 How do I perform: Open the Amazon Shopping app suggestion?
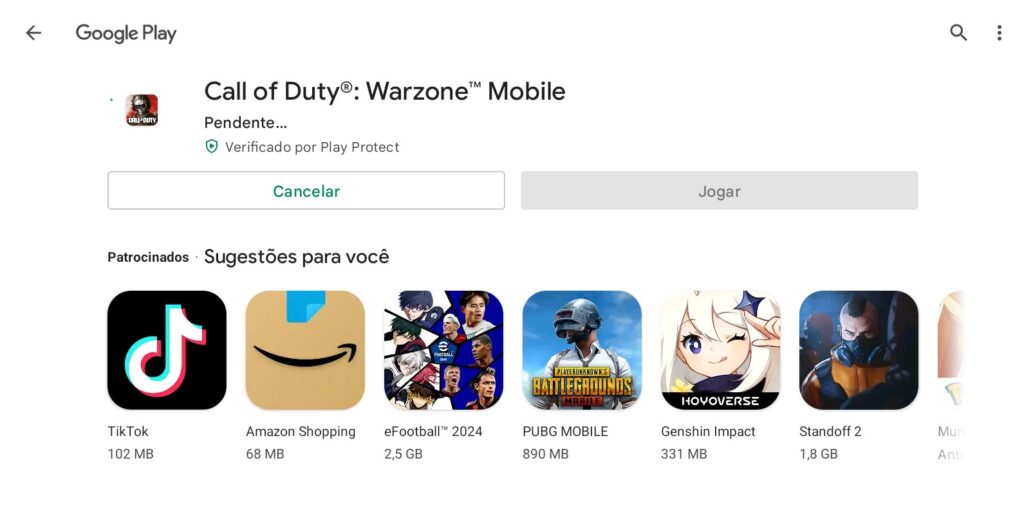[x=305, y=350]
